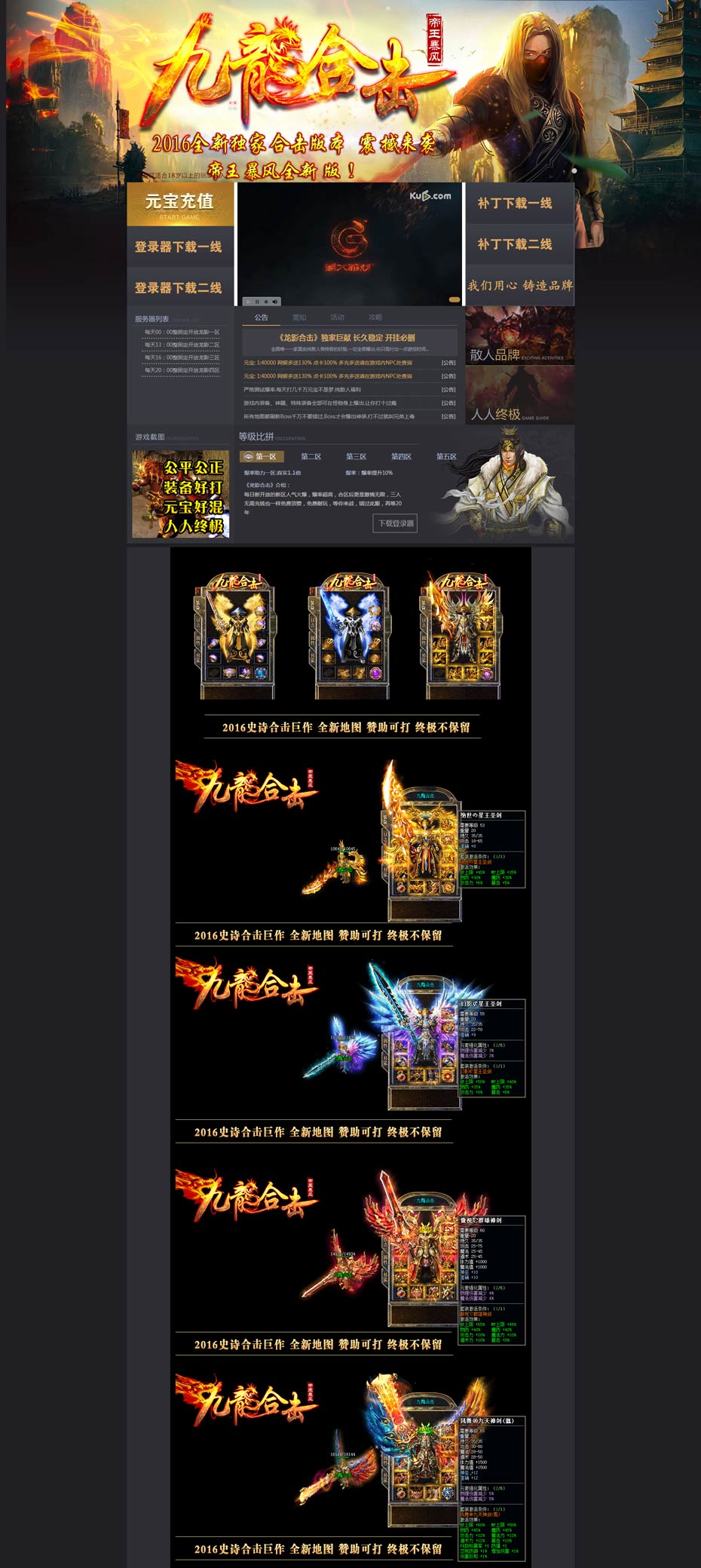Switch to the 活动 tab
The image size is (701, 1568).
click(337, 318)
